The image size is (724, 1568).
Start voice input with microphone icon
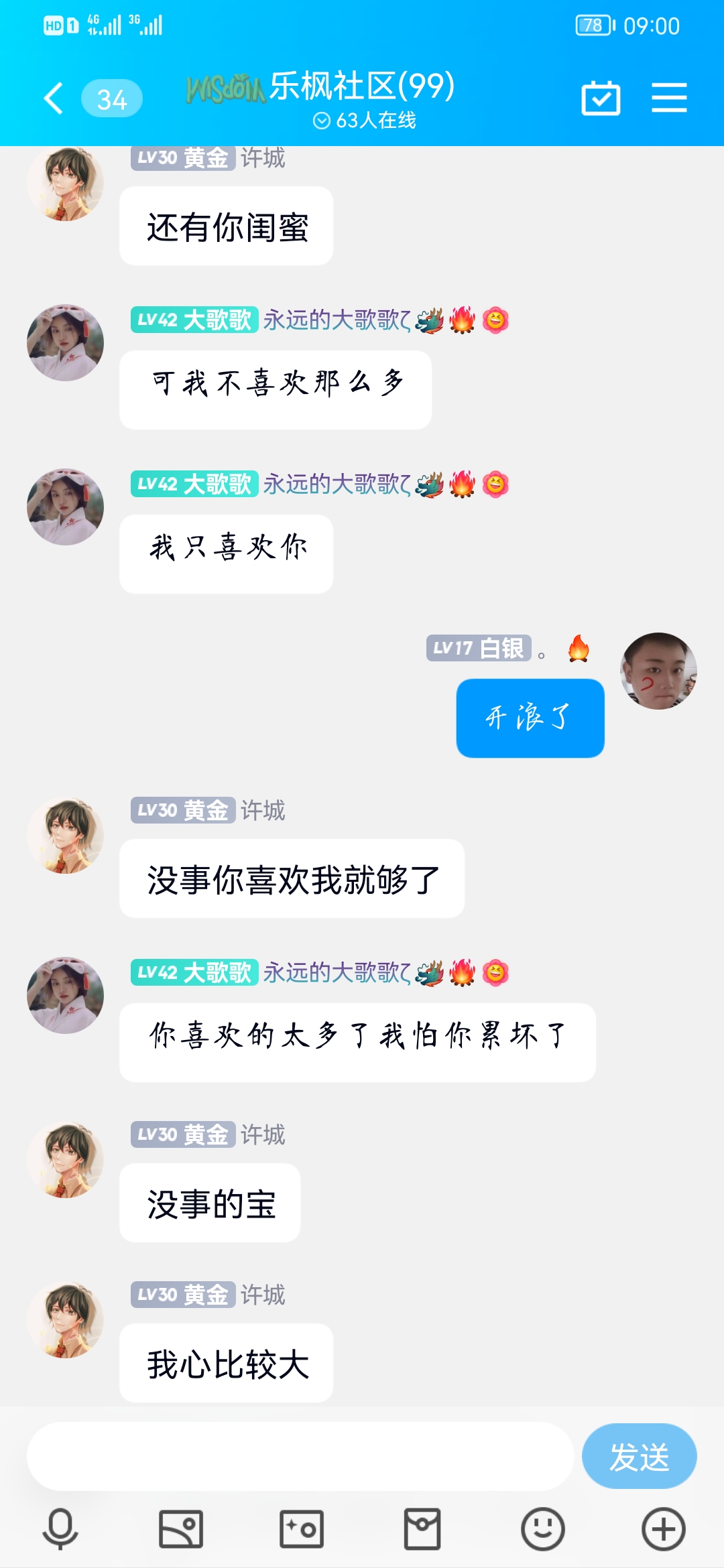click(x=60, y=1529)
